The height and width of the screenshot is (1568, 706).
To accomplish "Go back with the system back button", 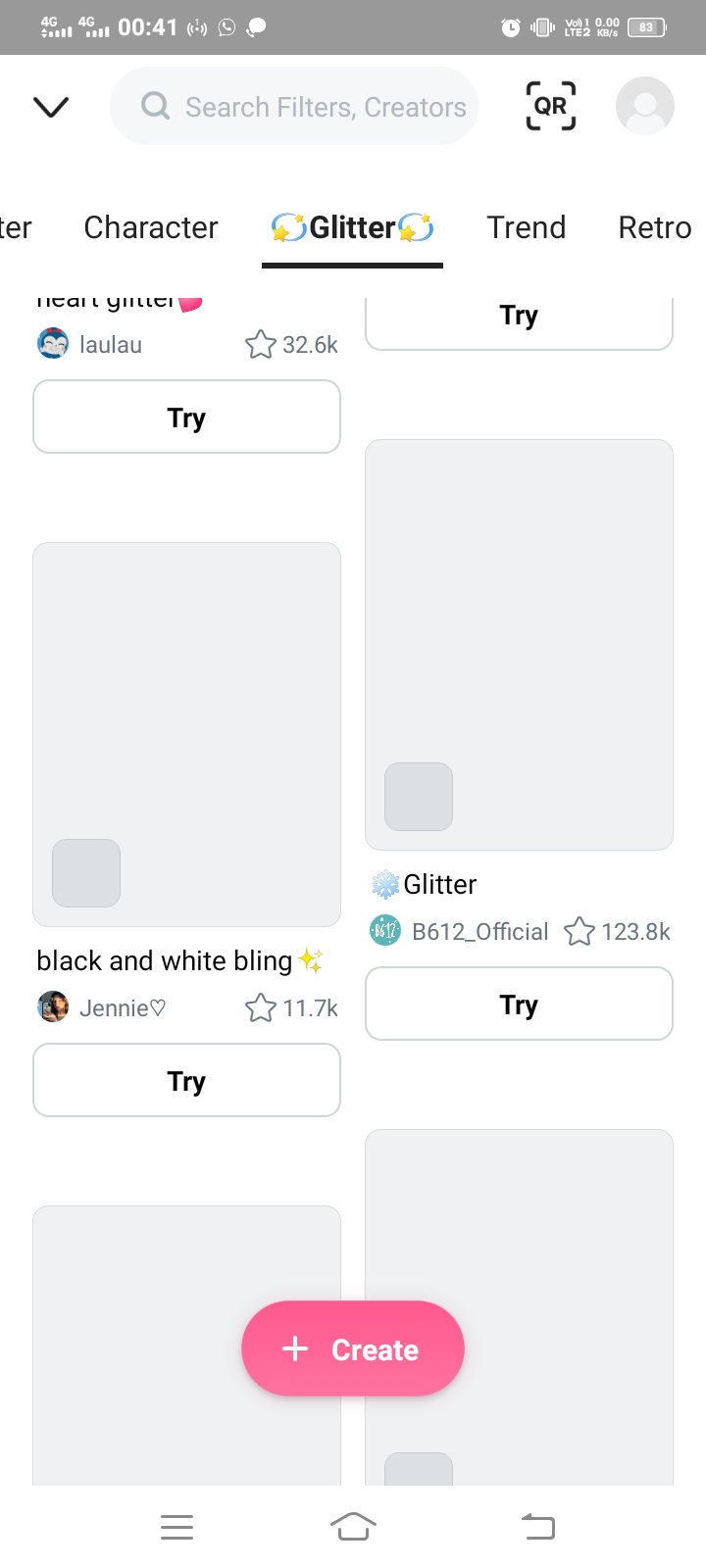I will coord(538,1526).
